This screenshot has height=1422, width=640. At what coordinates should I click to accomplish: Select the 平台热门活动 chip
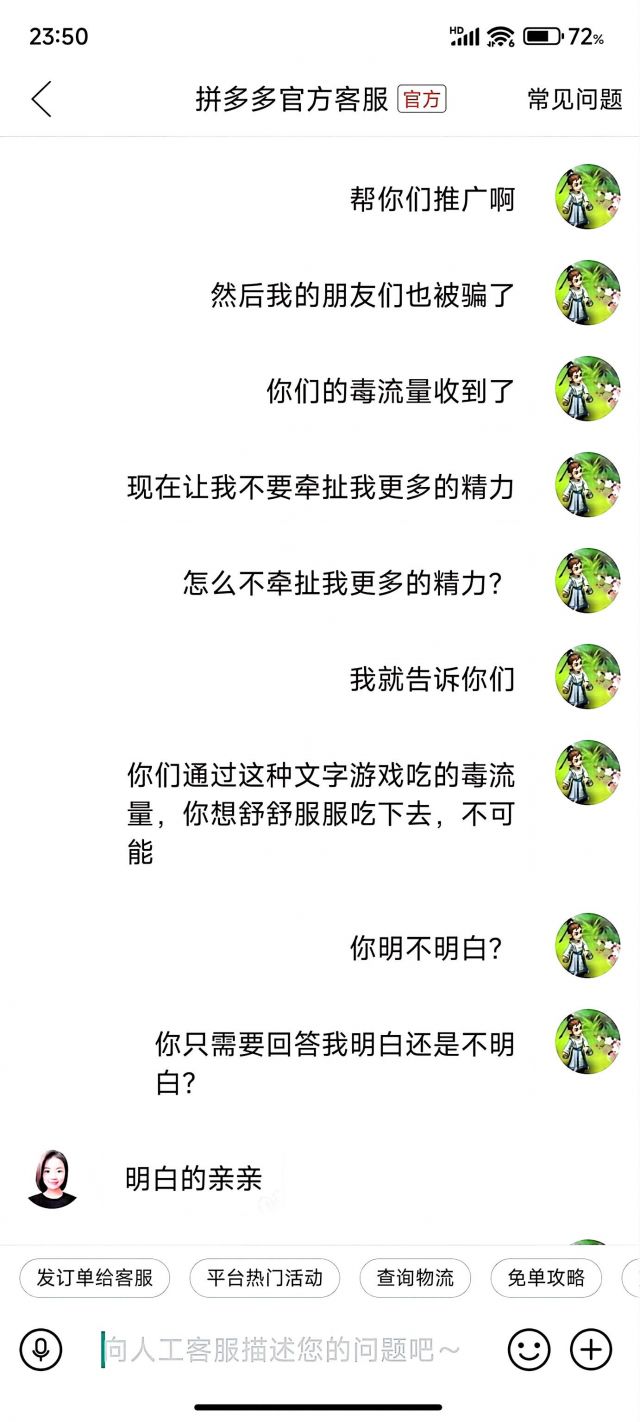pos(265,1277)
